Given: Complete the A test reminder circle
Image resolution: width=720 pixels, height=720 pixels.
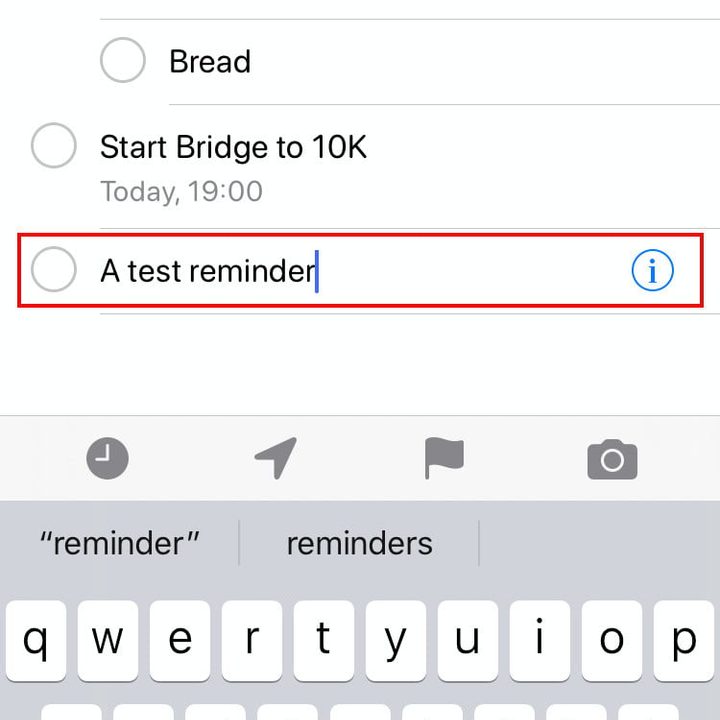Looking at the screenshot, I should [54, 270].
